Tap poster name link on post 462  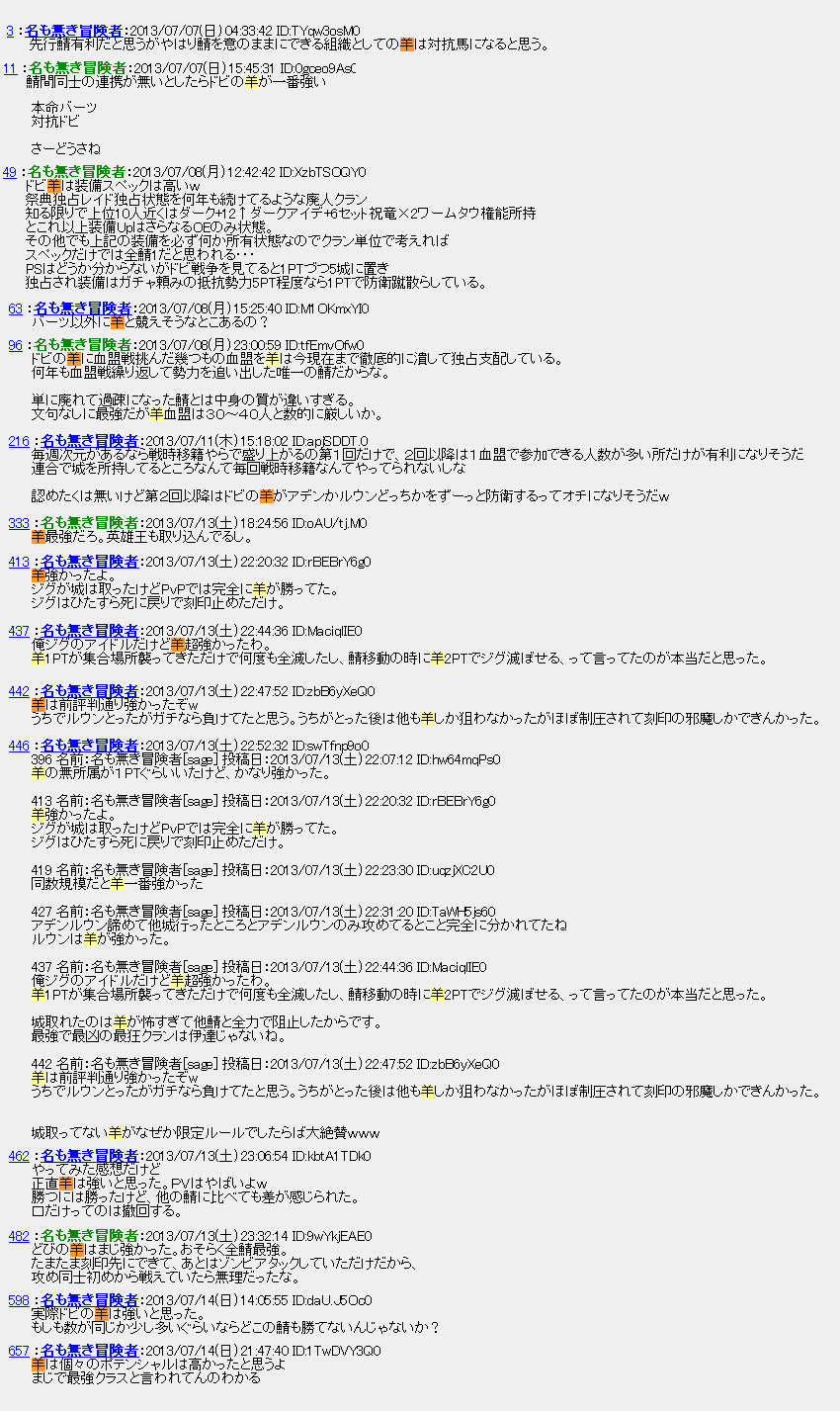tap(89, 1155)
